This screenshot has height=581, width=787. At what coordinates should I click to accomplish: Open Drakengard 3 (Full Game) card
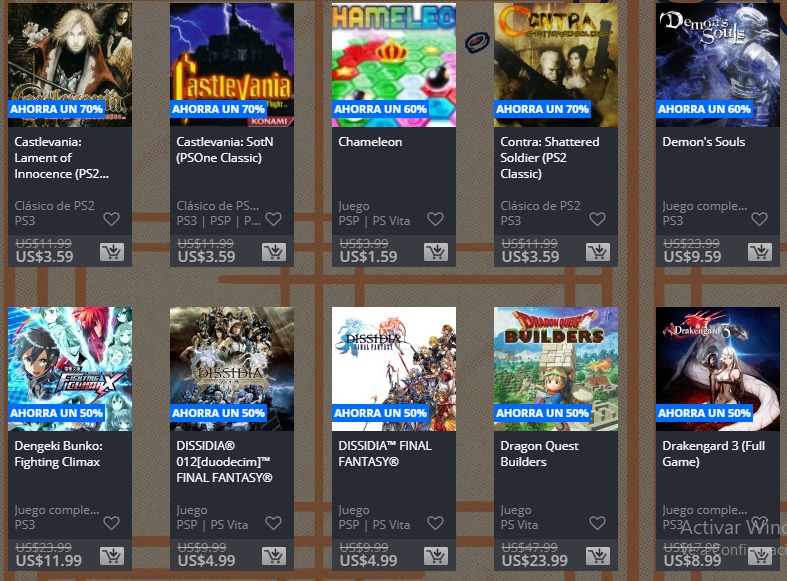point(717,368)
